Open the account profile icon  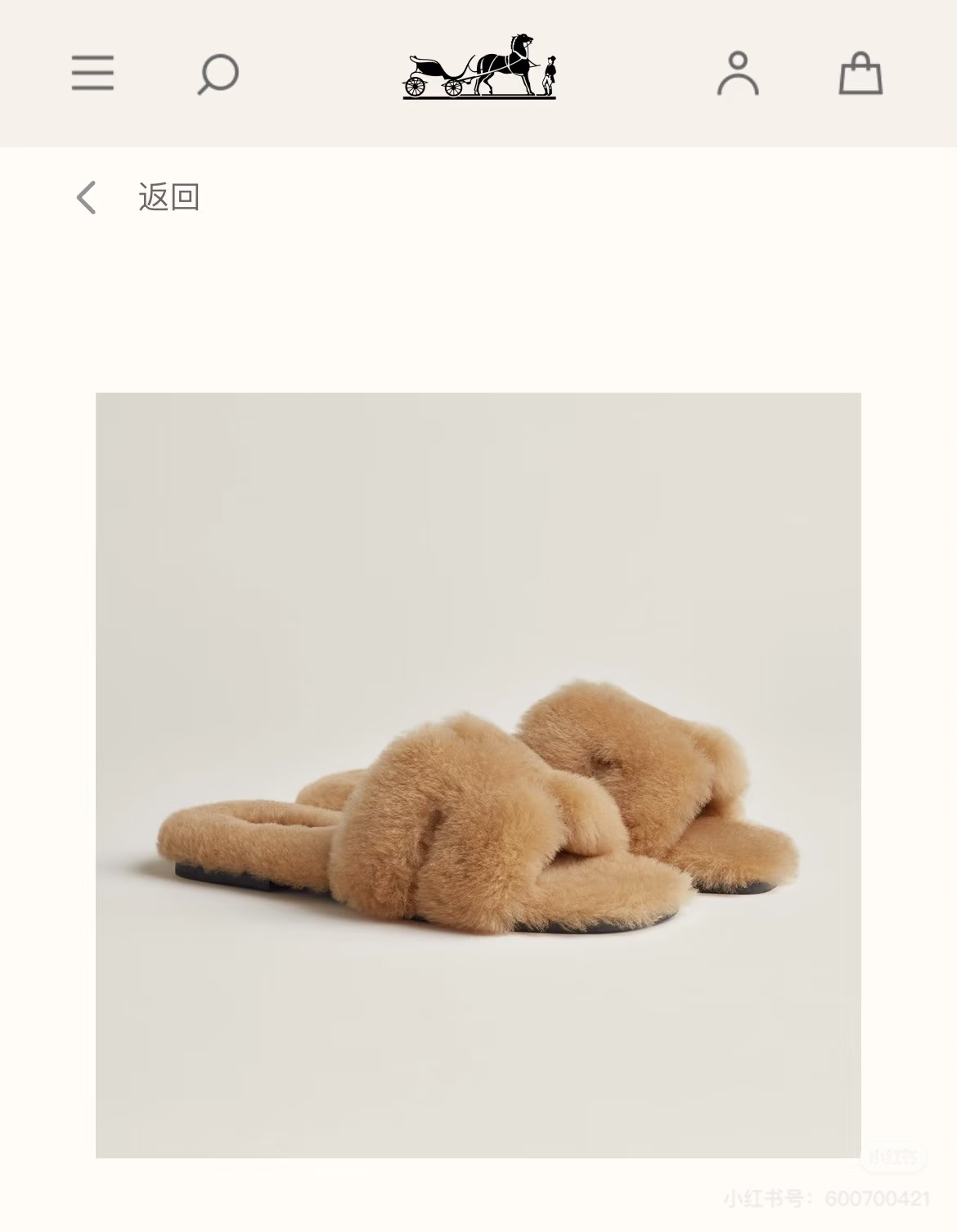[738, 74]
